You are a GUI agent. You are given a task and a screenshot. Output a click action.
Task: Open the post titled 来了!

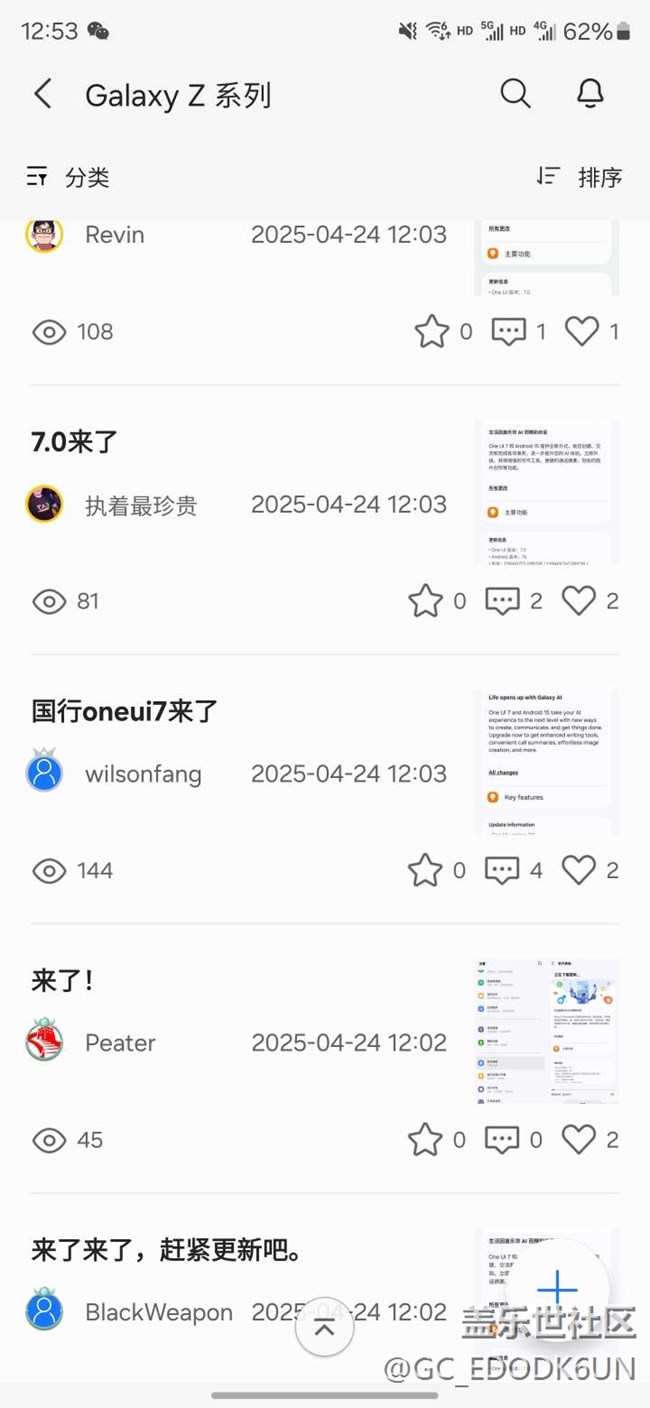coord(62,981)
